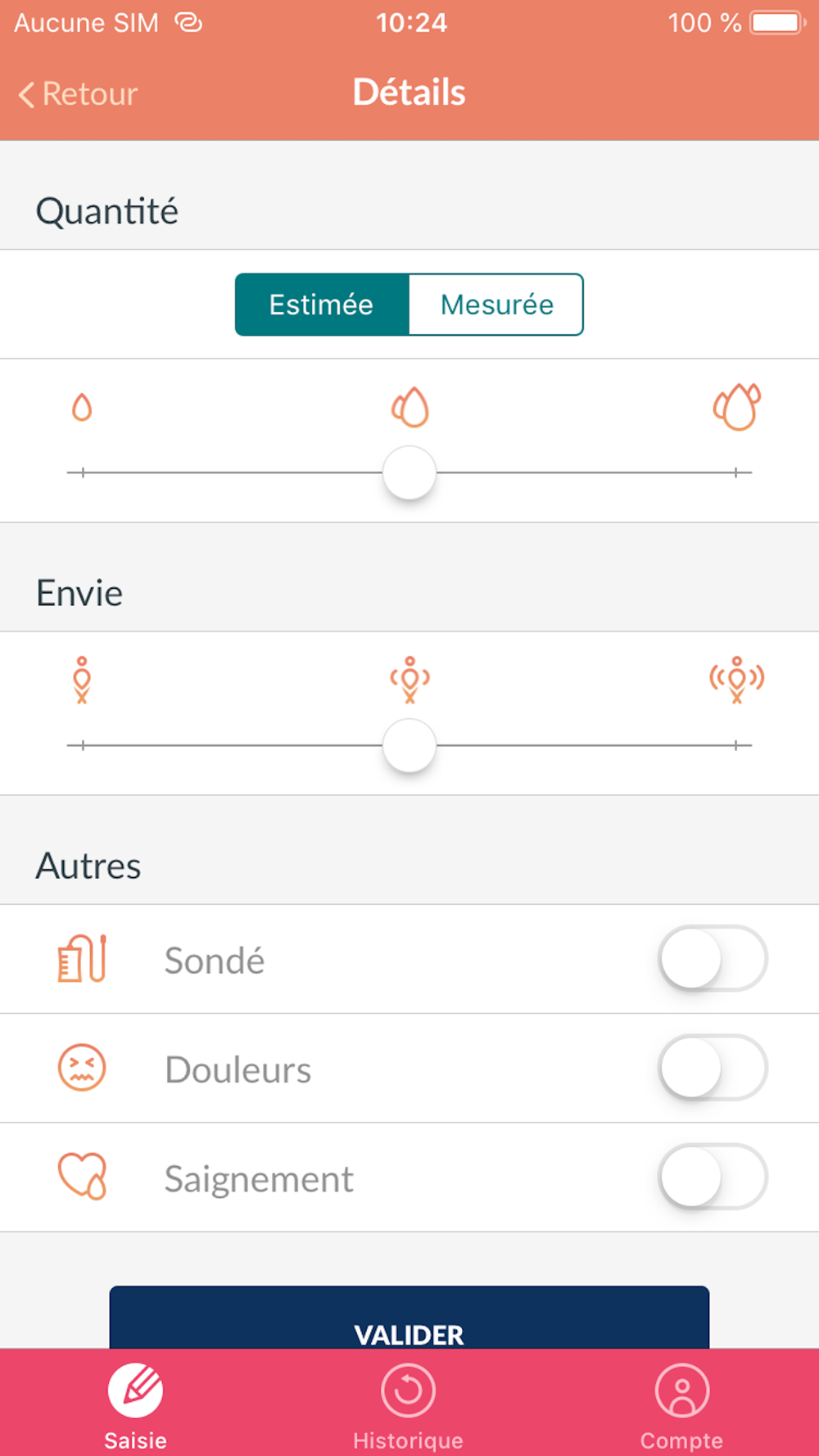Select the Estimée quantity option
The width and height of the screenshot is (819, 1456).
[322, 305]
